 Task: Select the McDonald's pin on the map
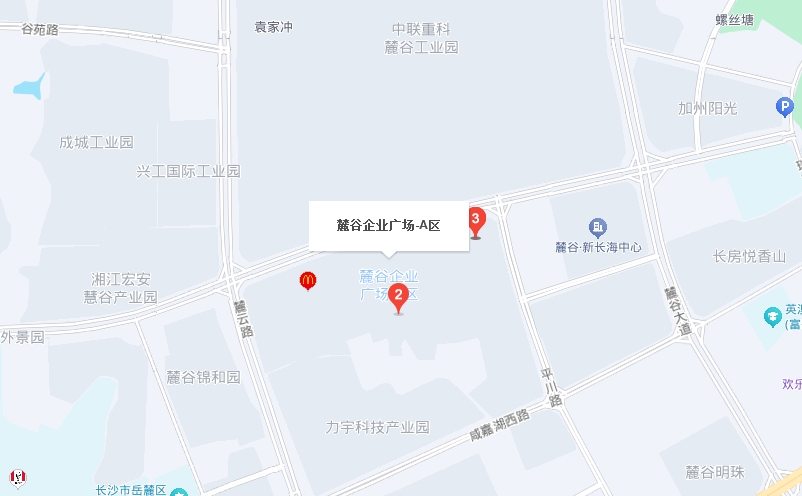(308, 281)
